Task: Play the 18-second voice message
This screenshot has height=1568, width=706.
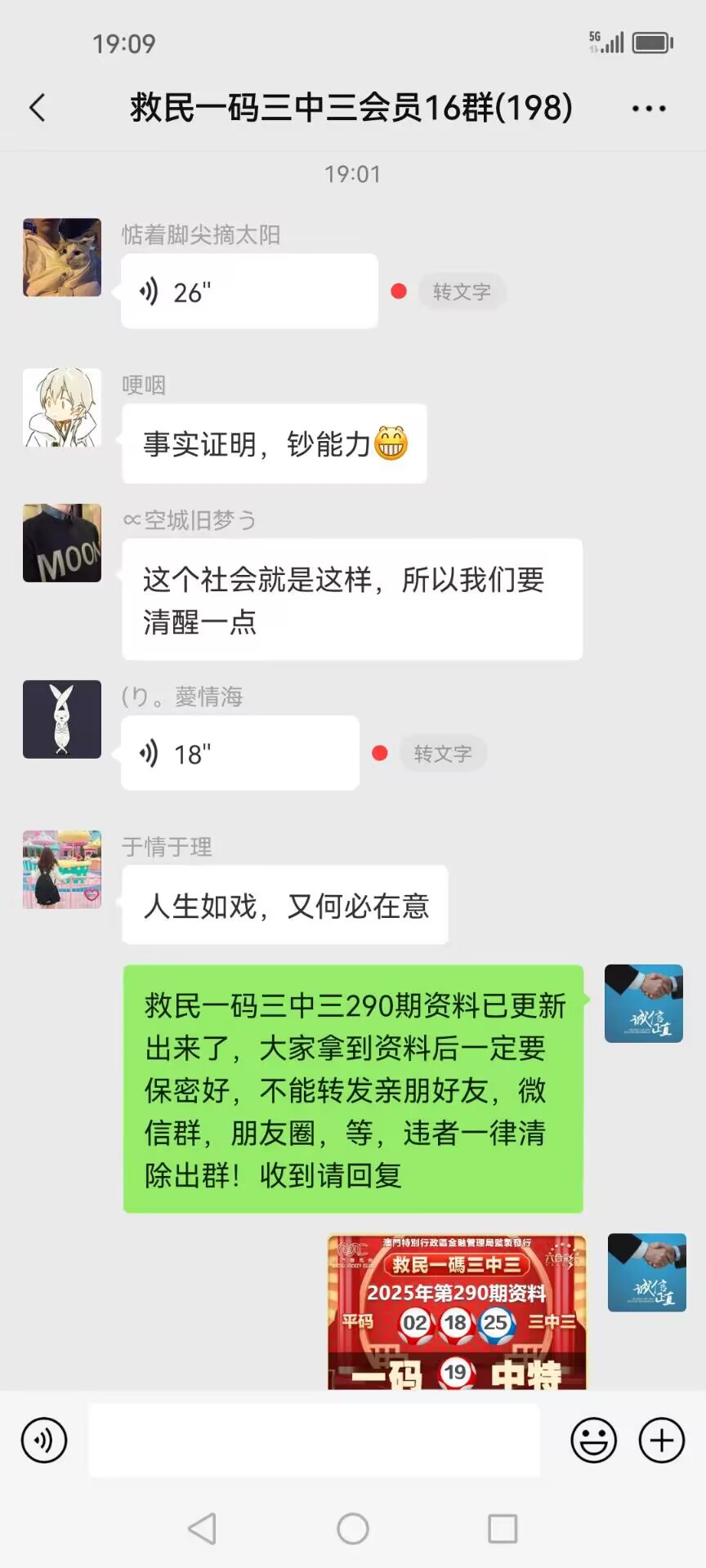Action: [x=239, y=753]
